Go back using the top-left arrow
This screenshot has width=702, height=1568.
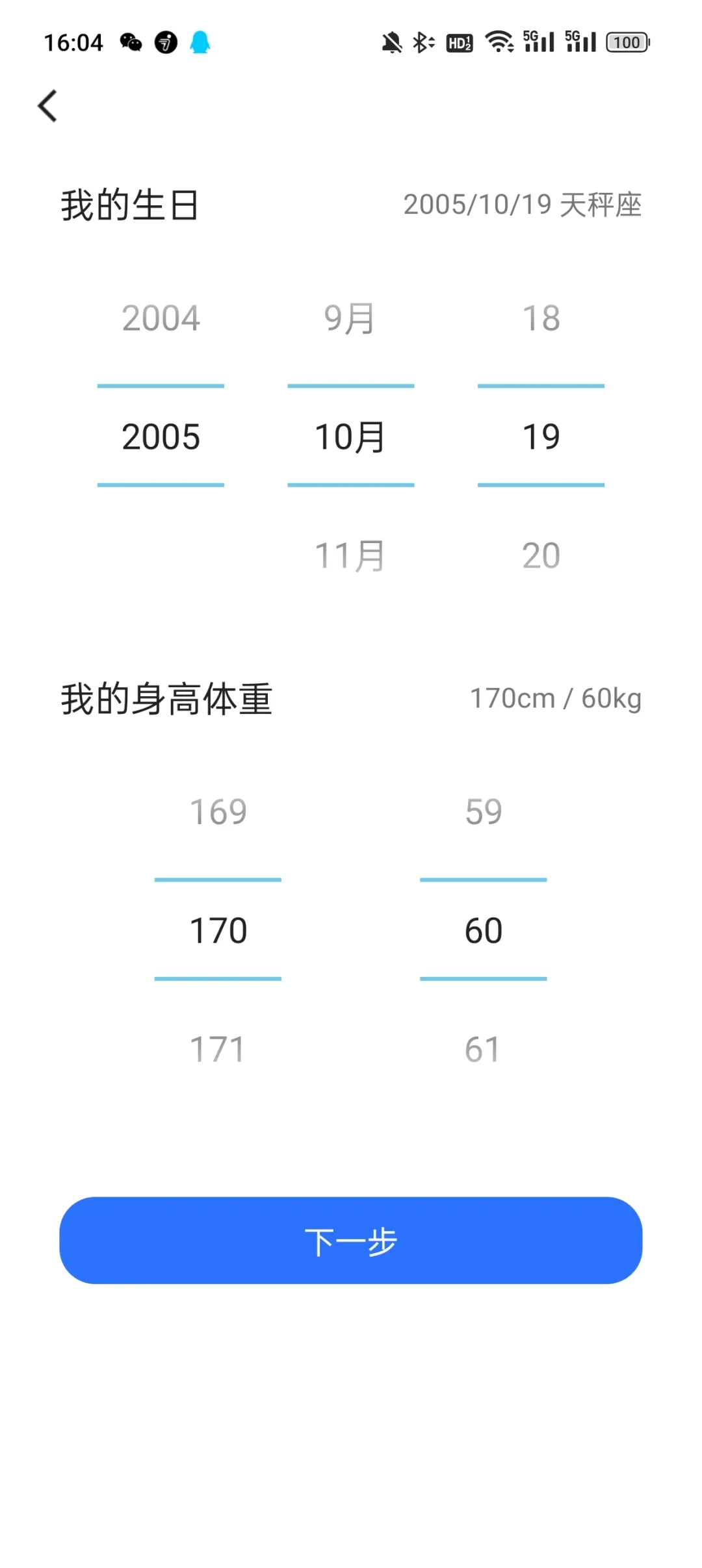pyautogui.click(x=48, y=106)
